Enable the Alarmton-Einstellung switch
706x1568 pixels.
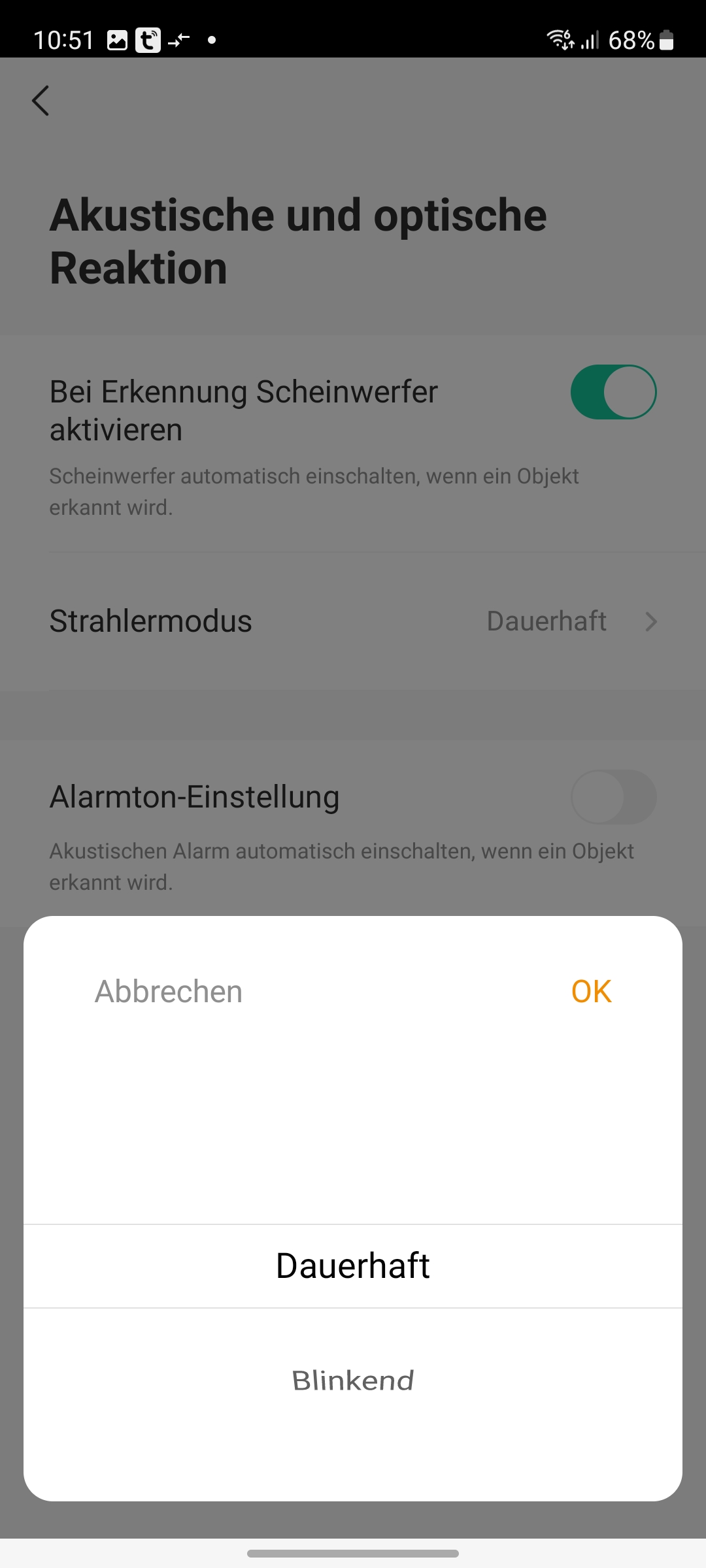click(x=613, y=797)
